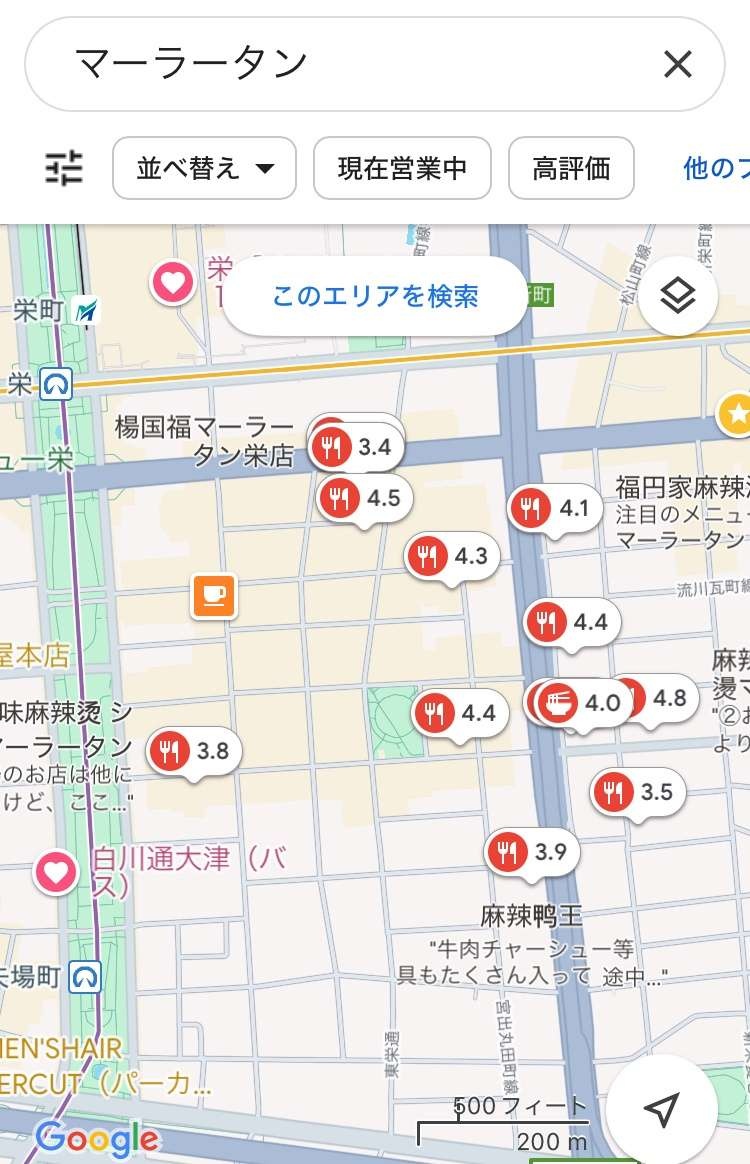This screenshot has height=1164, width=750.
Task: Open the pin rated 3.8
Action: [x=194, y=750]
